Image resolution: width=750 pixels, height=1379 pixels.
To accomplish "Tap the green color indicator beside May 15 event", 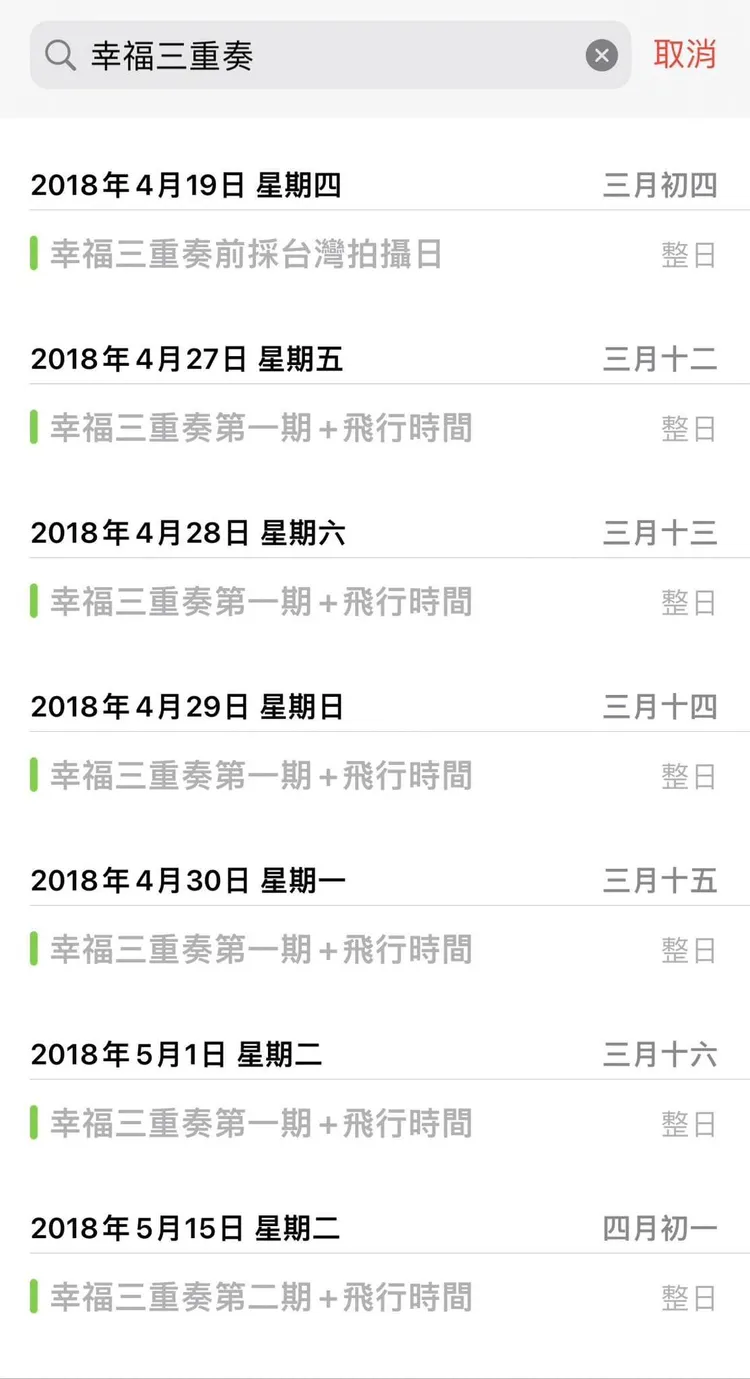I will pos(35,1297).
